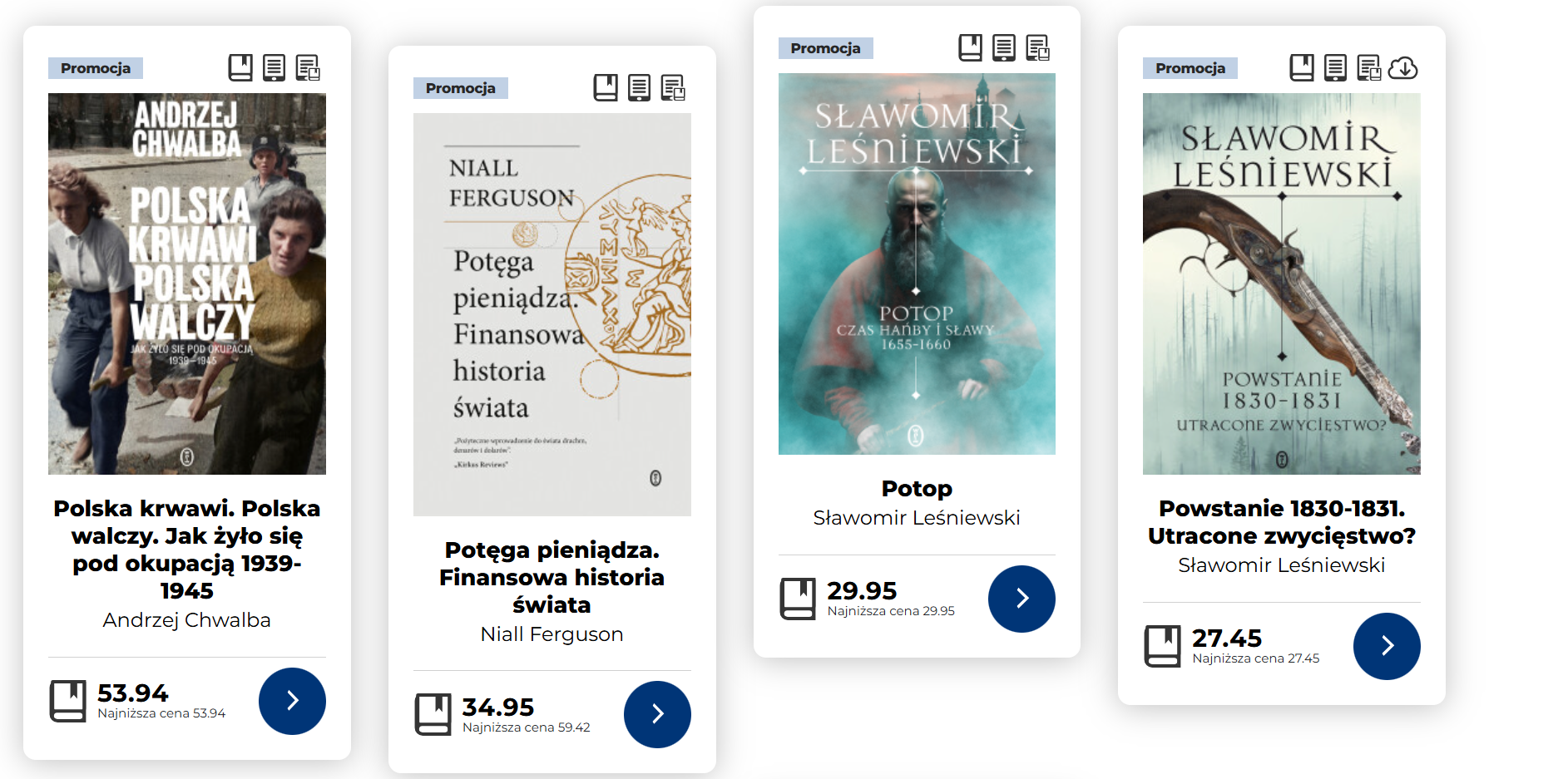Open title Polska krwawi. Polska walczy

tap(187, 549)
